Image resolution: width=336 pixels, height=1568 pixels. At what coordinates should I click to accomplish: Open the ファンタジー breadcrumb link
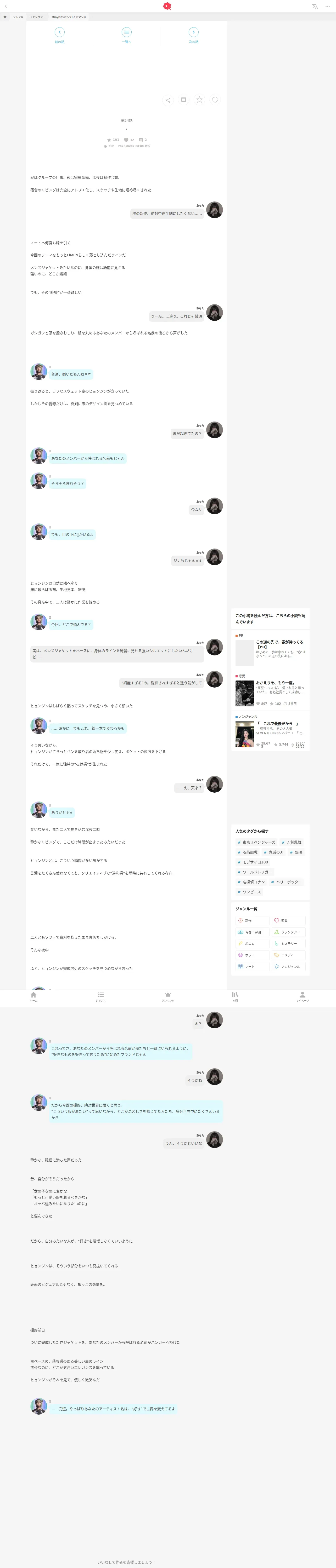pos(37,17)
